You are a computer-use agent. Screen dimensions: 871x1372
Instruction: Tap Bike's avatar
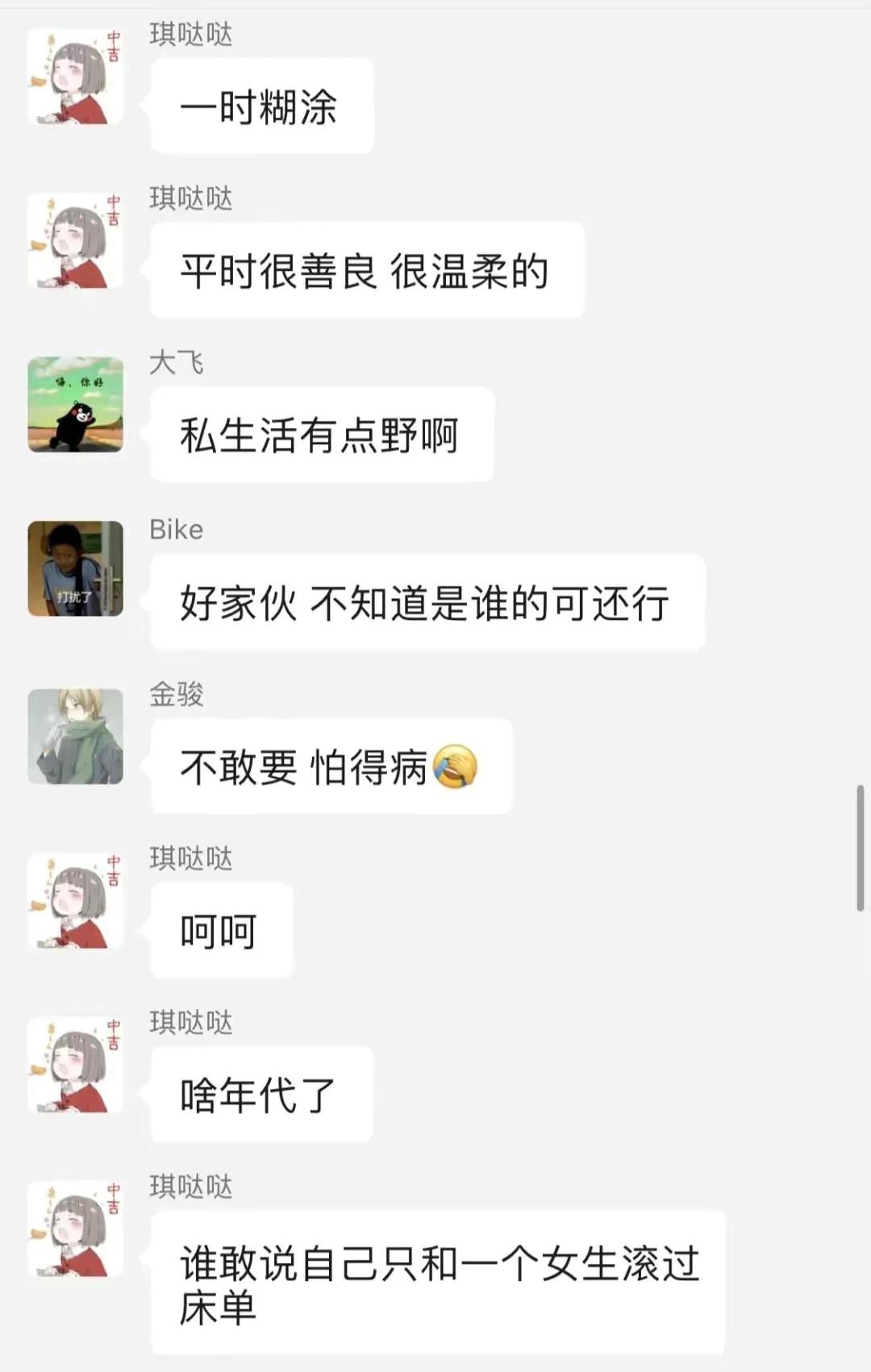[76, 569]
